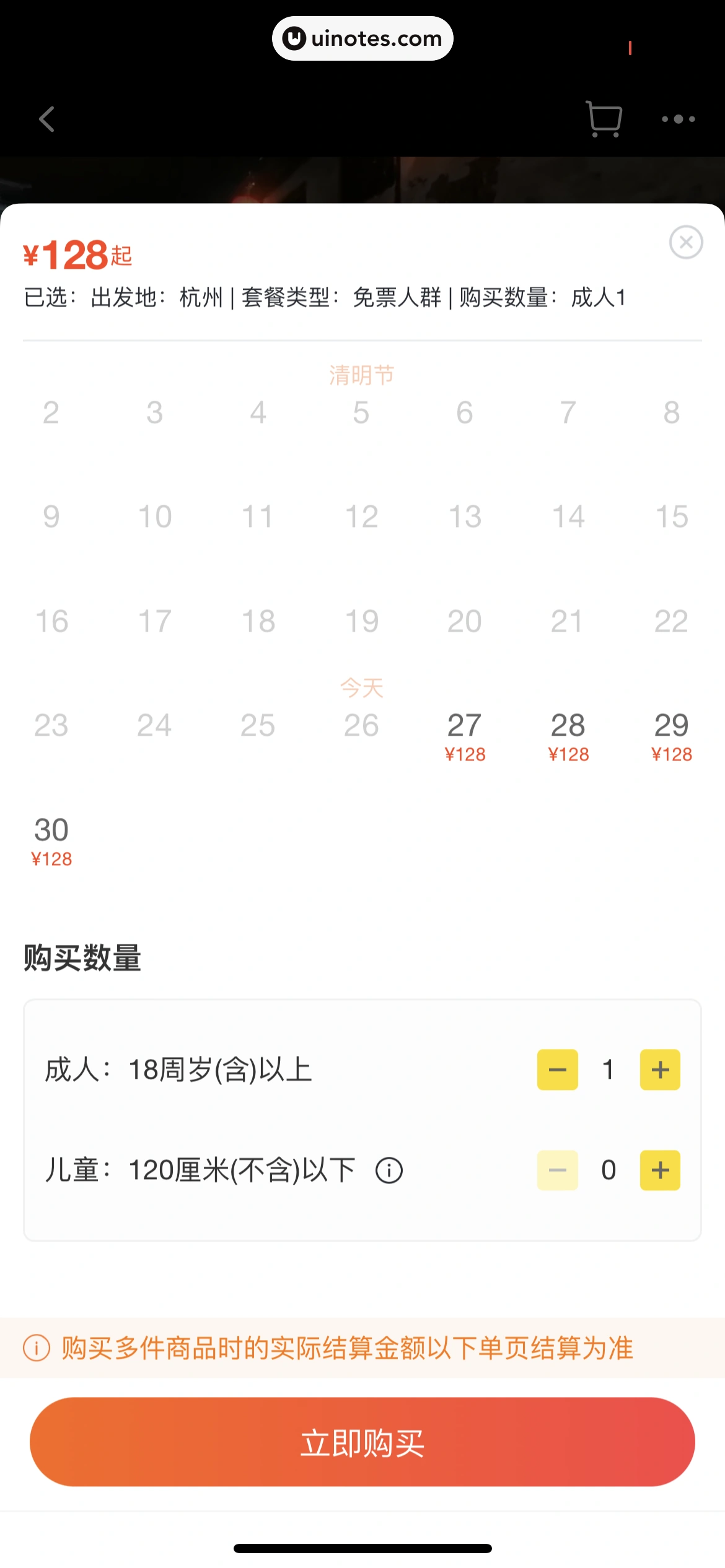
Task: Go back using the top-left arrow
Action: [47, 119]
